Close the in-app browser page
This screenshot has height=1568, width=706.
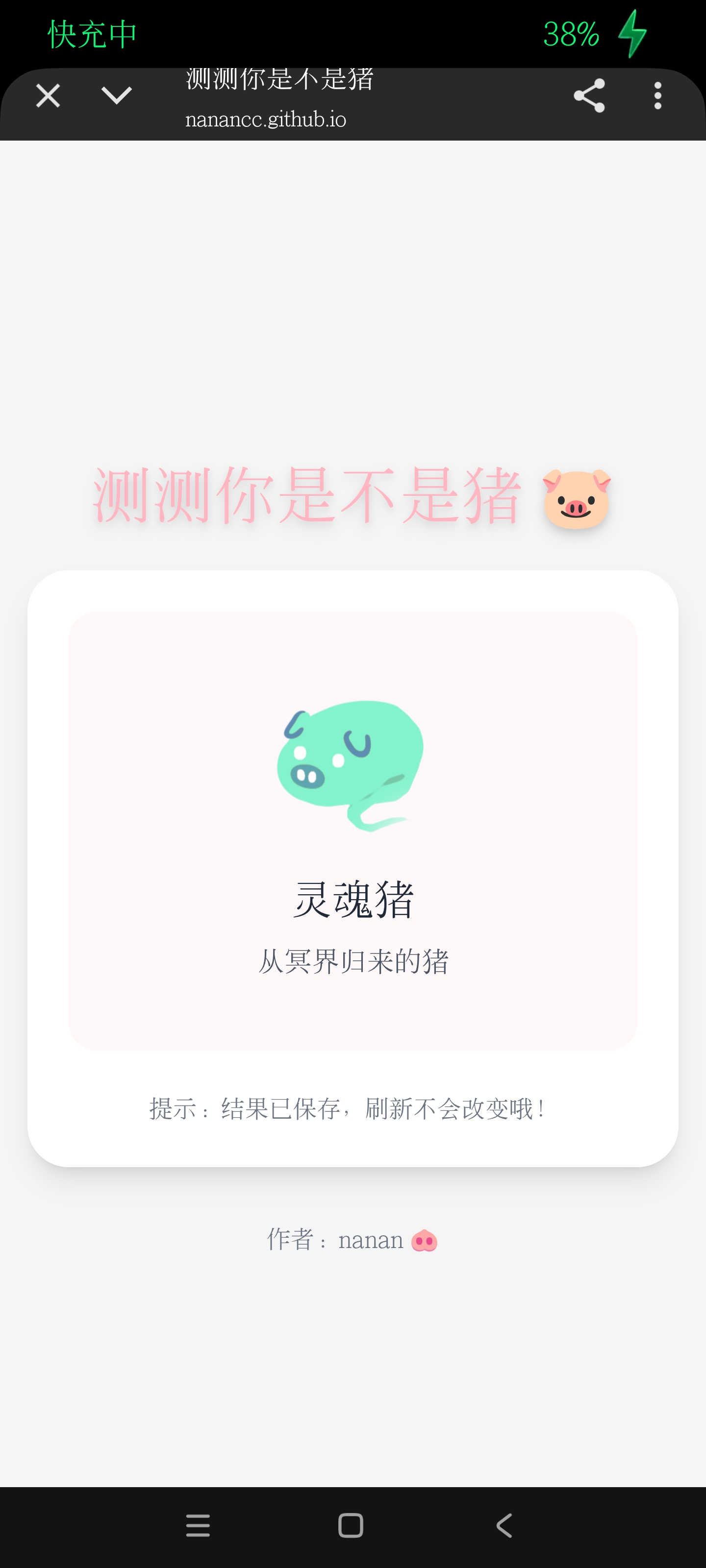pos(48,96)
